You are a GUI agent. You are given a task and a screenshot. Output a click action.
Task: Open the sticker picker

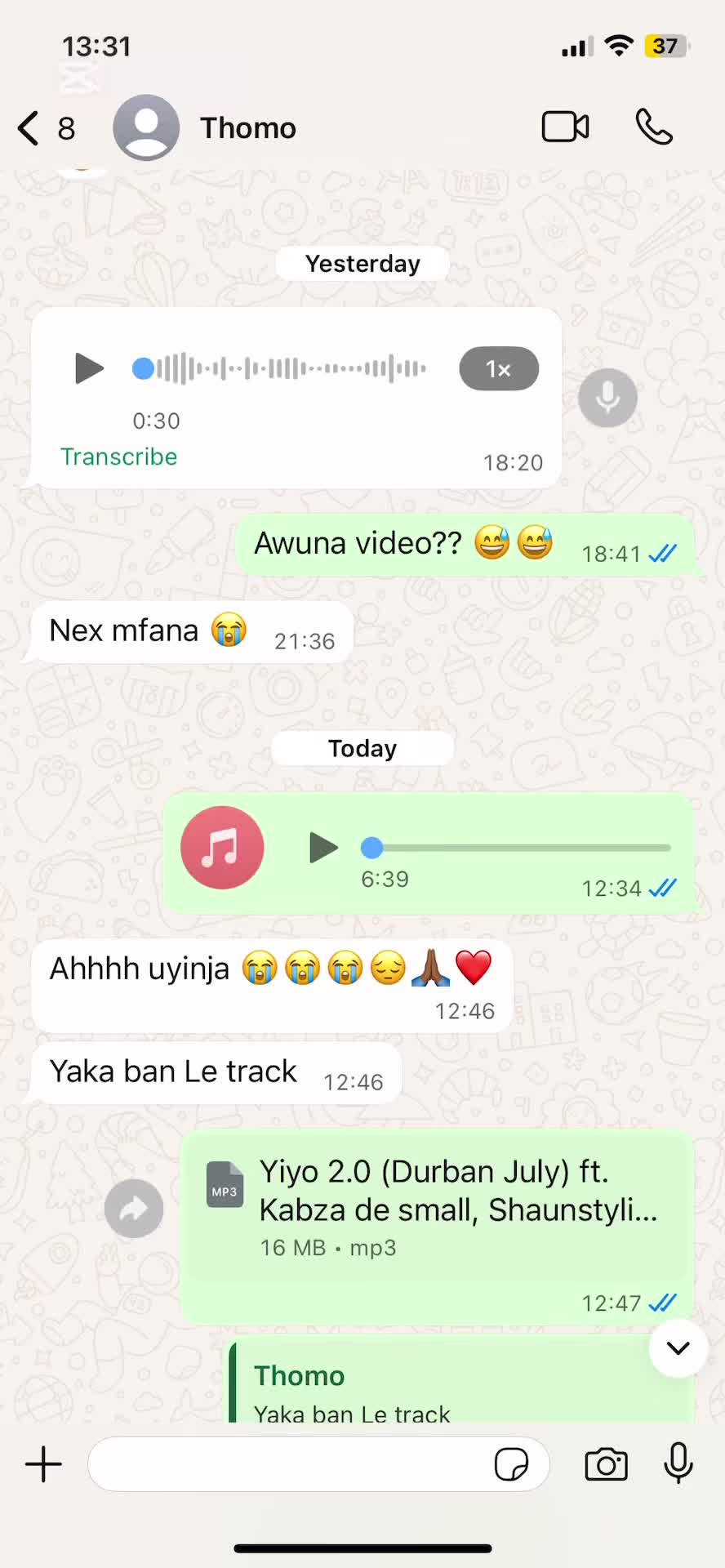[x=512, y=1464]
